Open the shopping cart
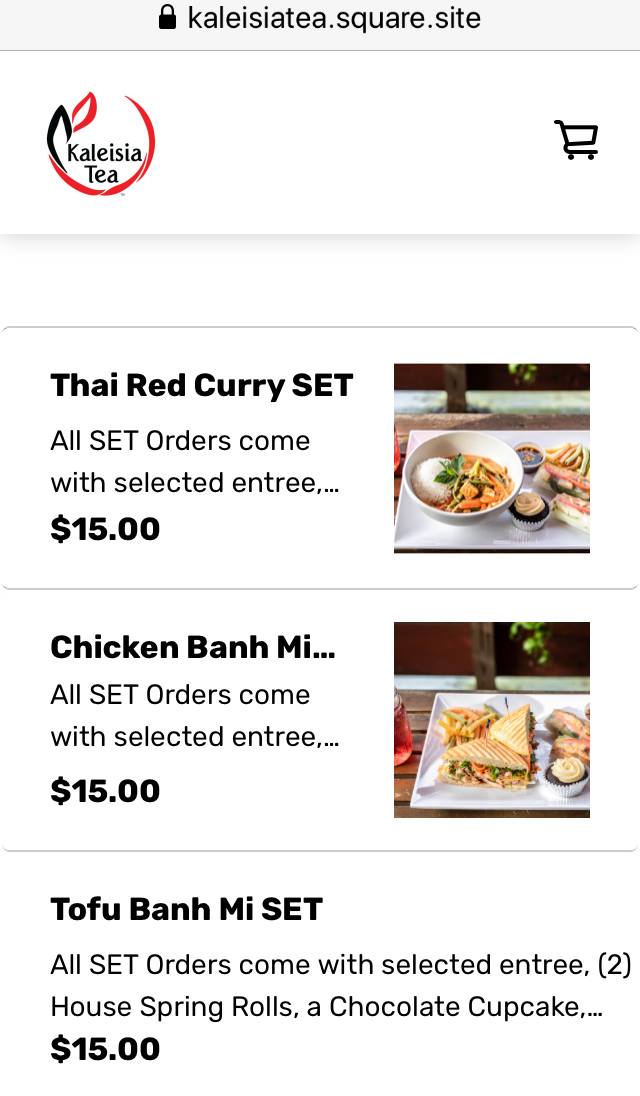The height and width of the screenshot is (1096, 640). (x=576, y=141)
